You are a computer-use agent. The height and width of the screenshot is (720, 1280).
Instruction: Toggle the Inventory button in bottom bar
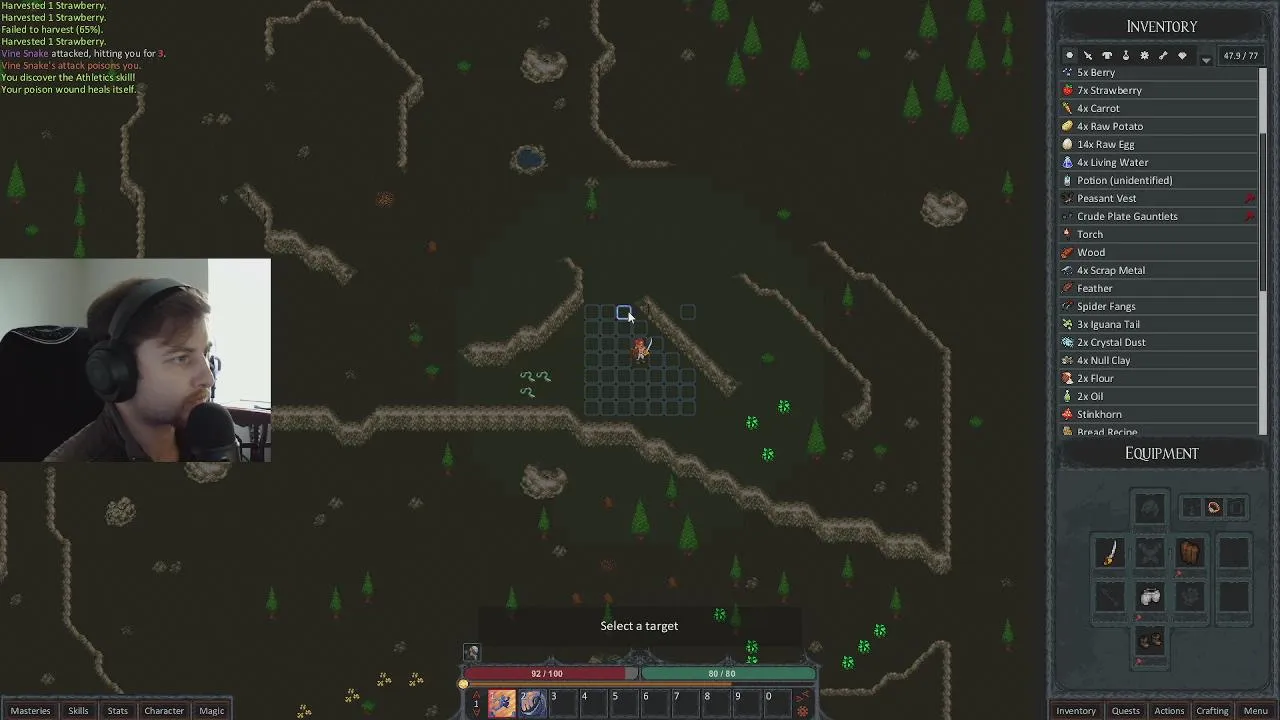pyautogui.click(x=1076, y=711)
